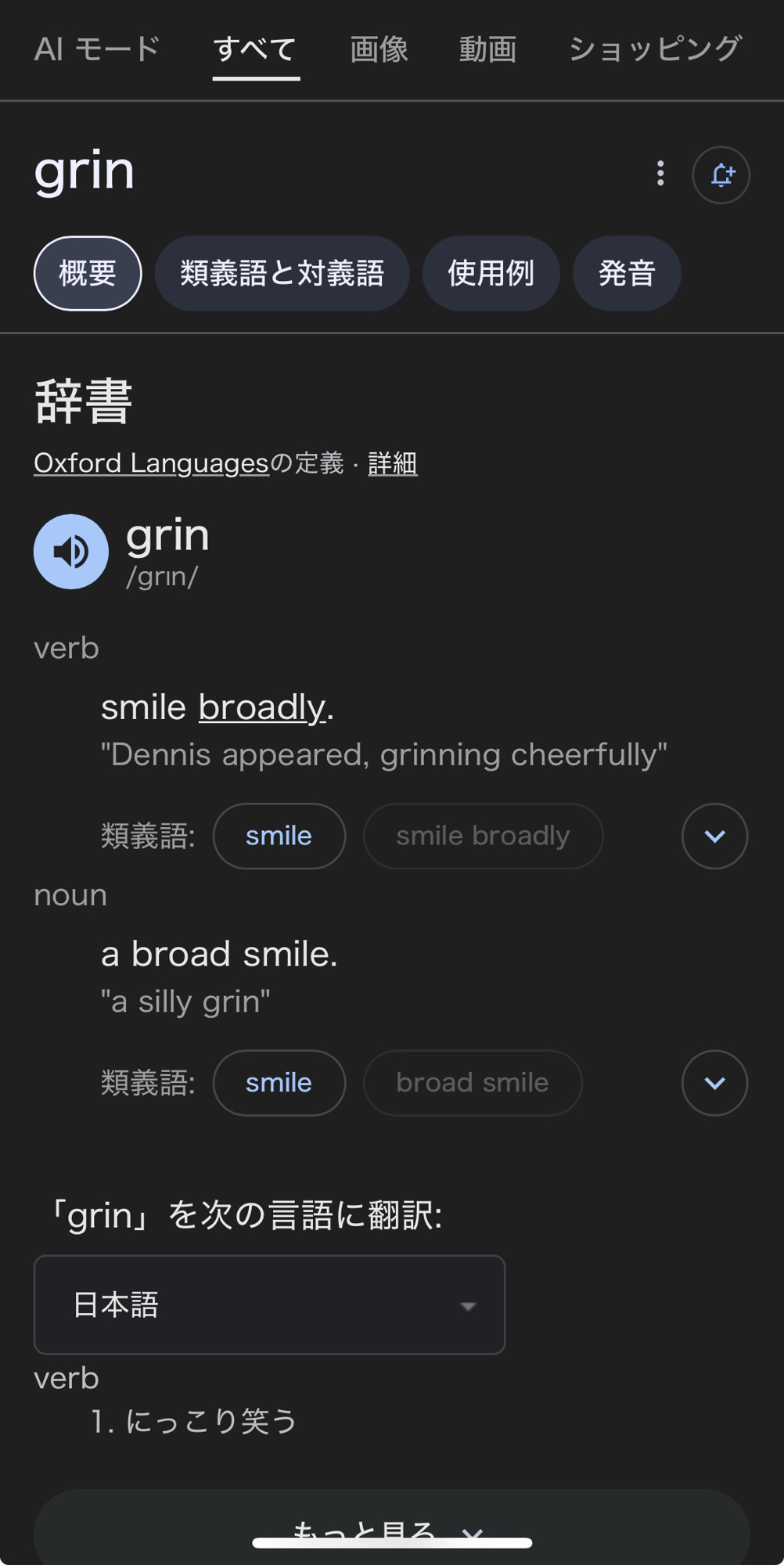This screenshot has height=1565, width=784.
Task: Switch to the AI モード tab
Action: point(97,49)
